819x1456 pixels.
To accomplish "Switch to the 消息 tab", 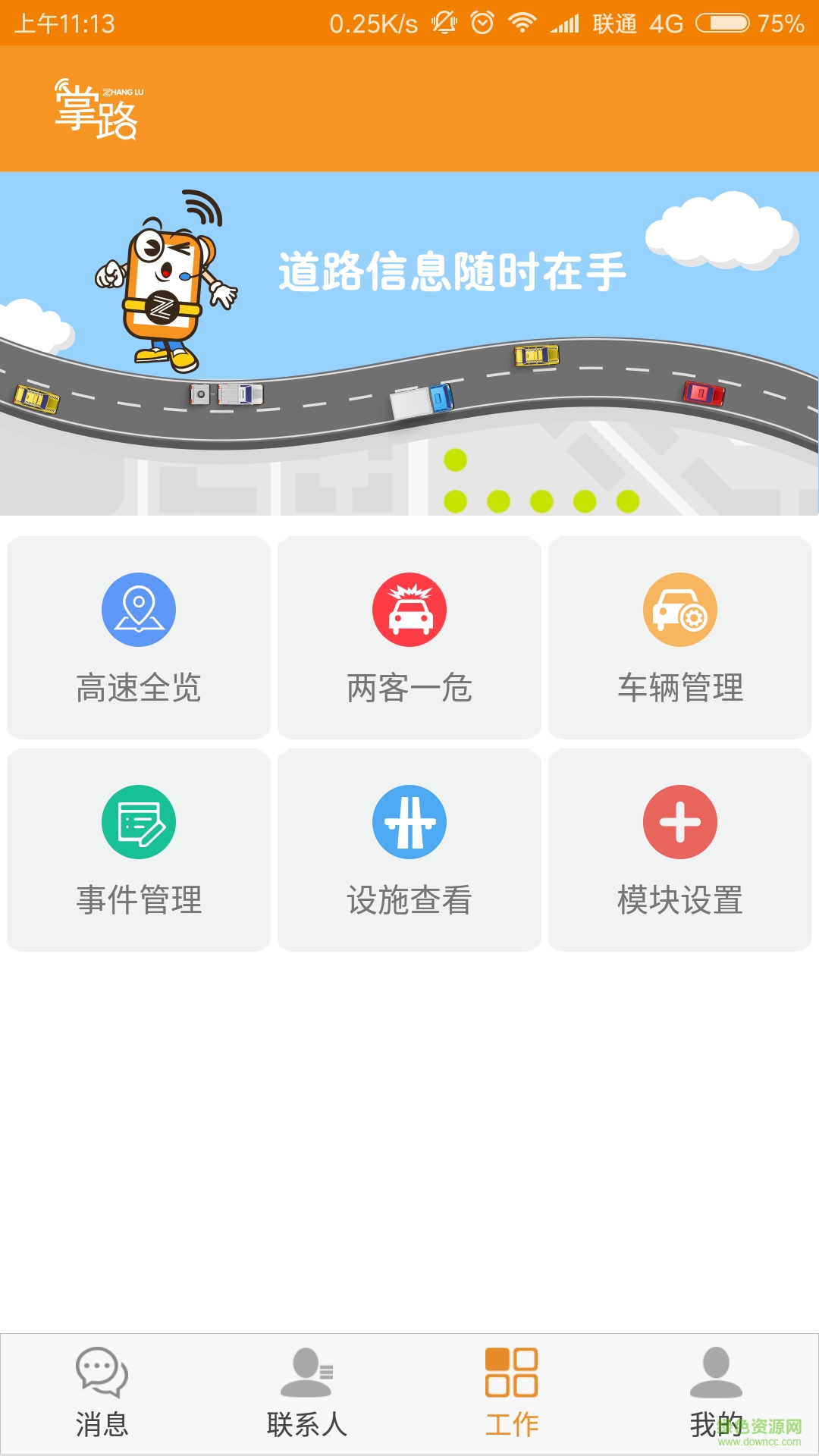I will [x=101, y=1399].
